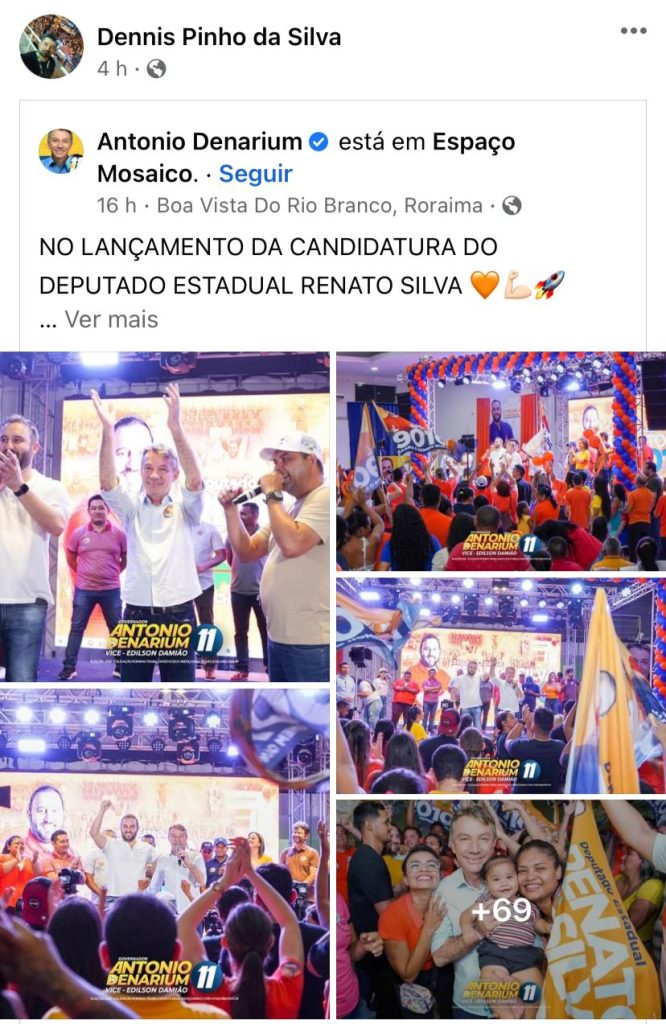Open Antonio Denarium's page name
This screenshot has height=1024, width=666.
pyautogui.click(x=199, y=142)
